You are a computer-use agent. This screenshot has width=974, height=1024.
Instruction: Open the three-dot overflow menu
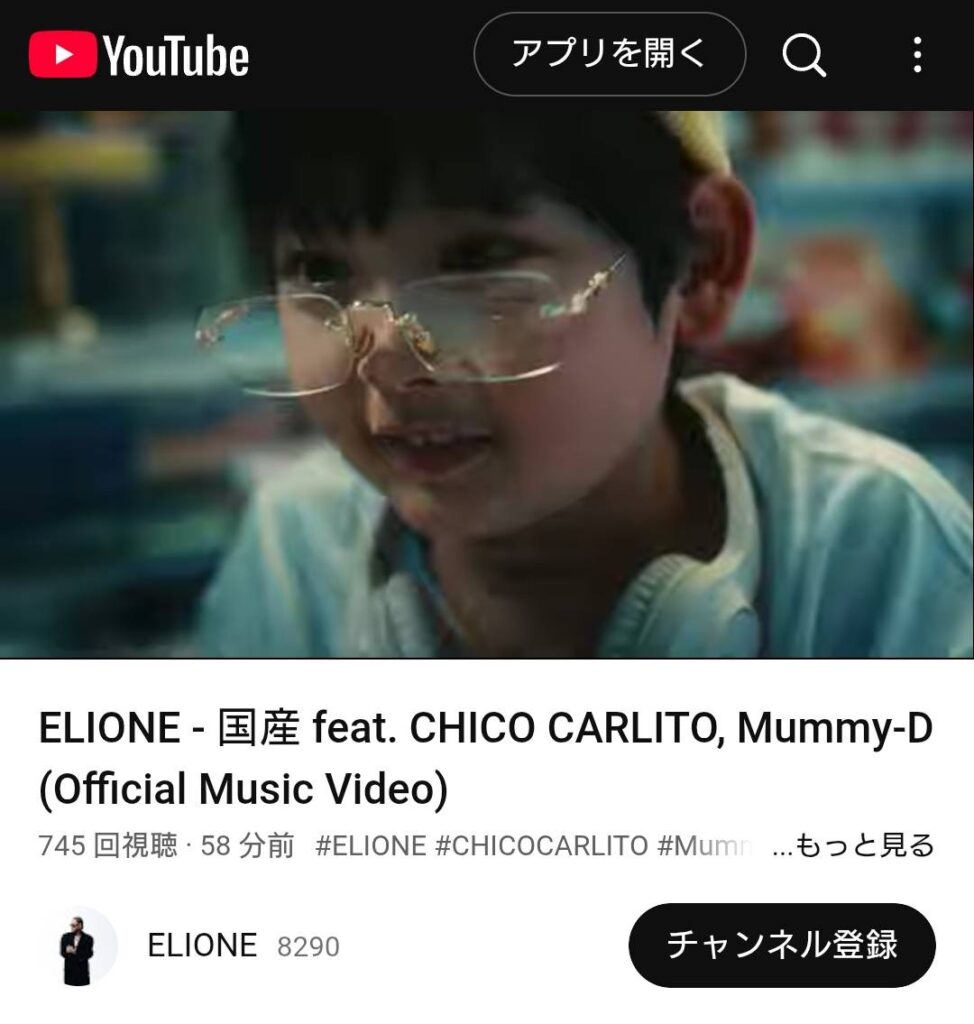coord(917,55)
